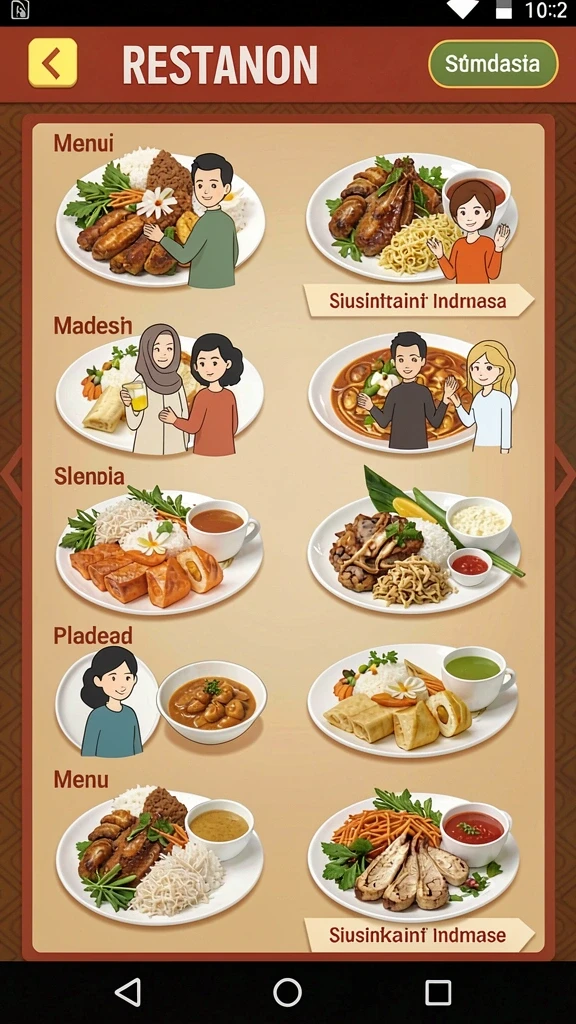Screen dimensions: 576x1024
Task: Open the Pladead curry bowl item
Action: [x=212, y=701]
